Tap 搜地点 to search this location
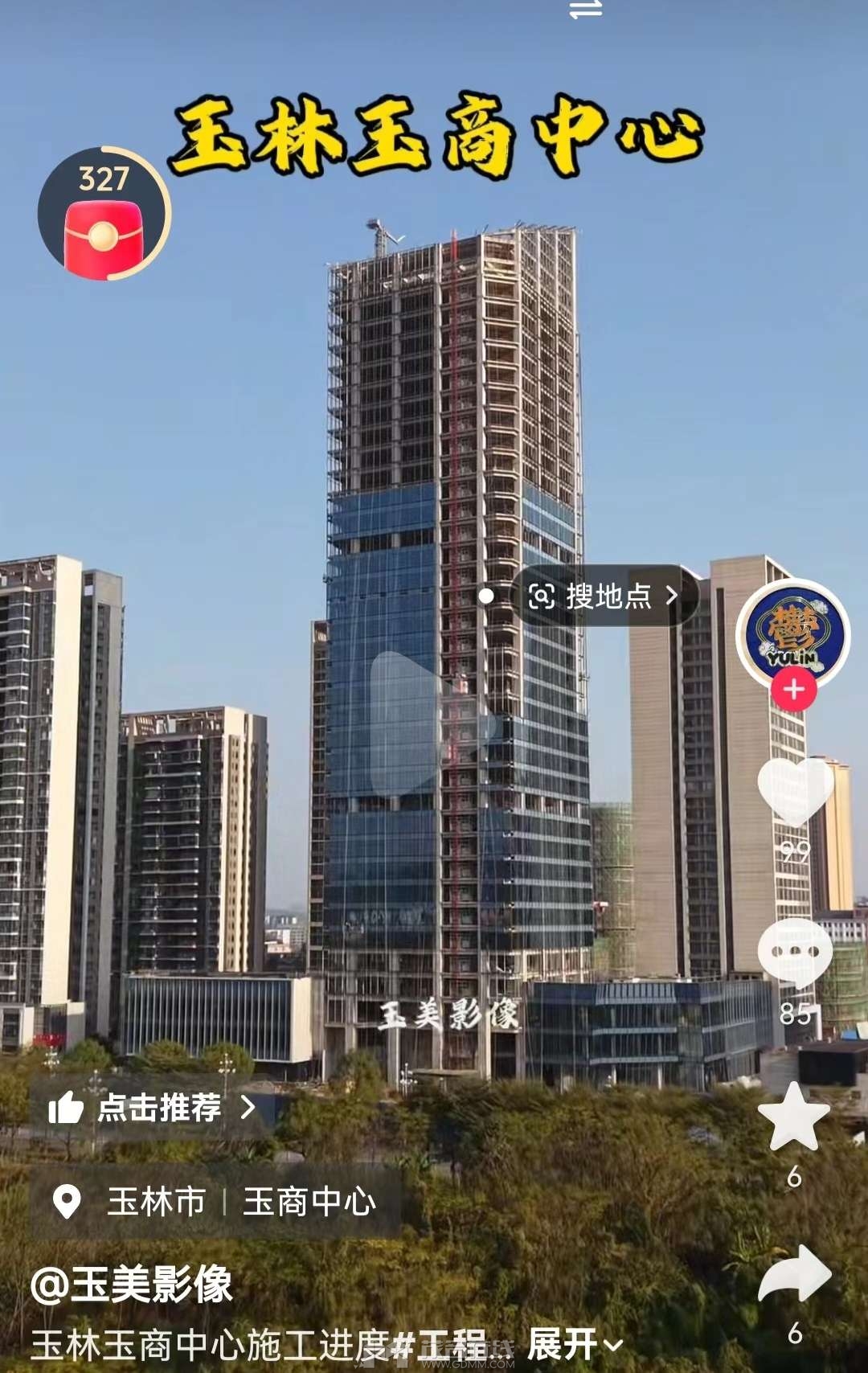 604,596
